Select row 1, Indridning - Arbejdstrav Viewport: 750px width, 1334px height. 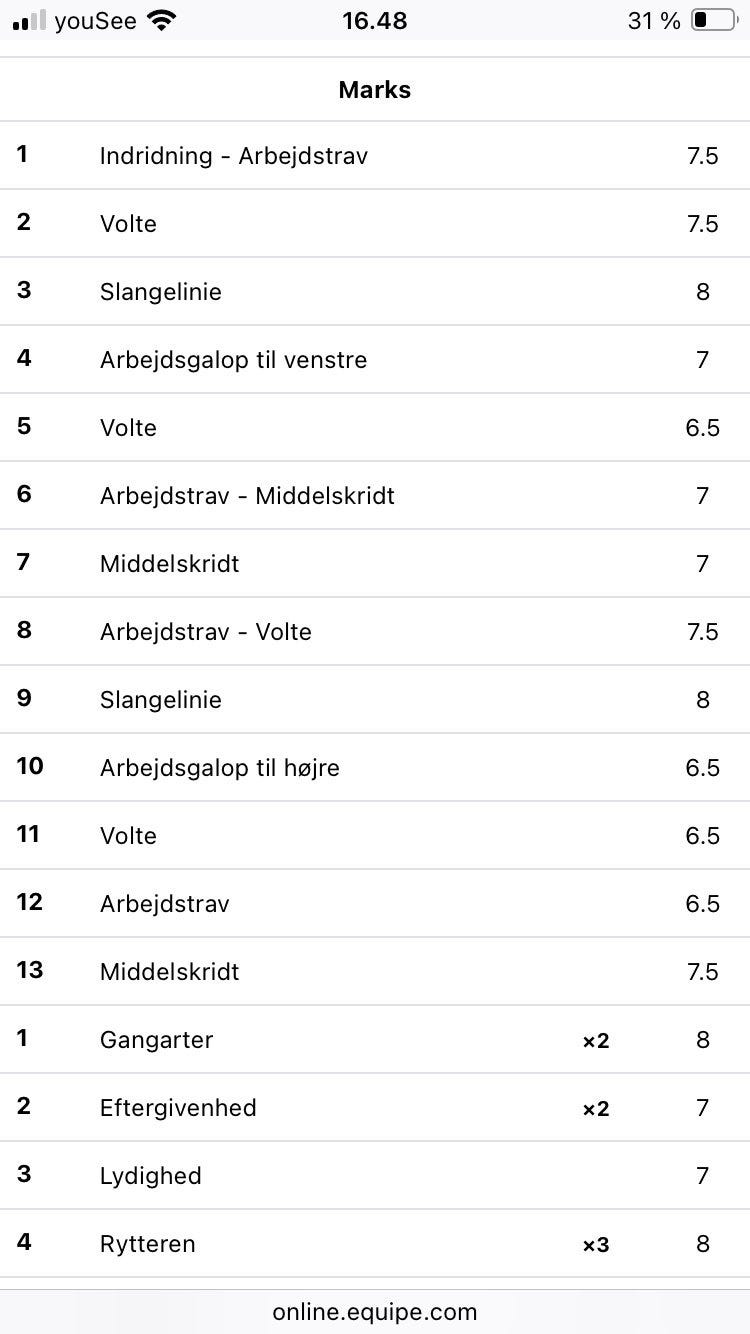(233, 156)
